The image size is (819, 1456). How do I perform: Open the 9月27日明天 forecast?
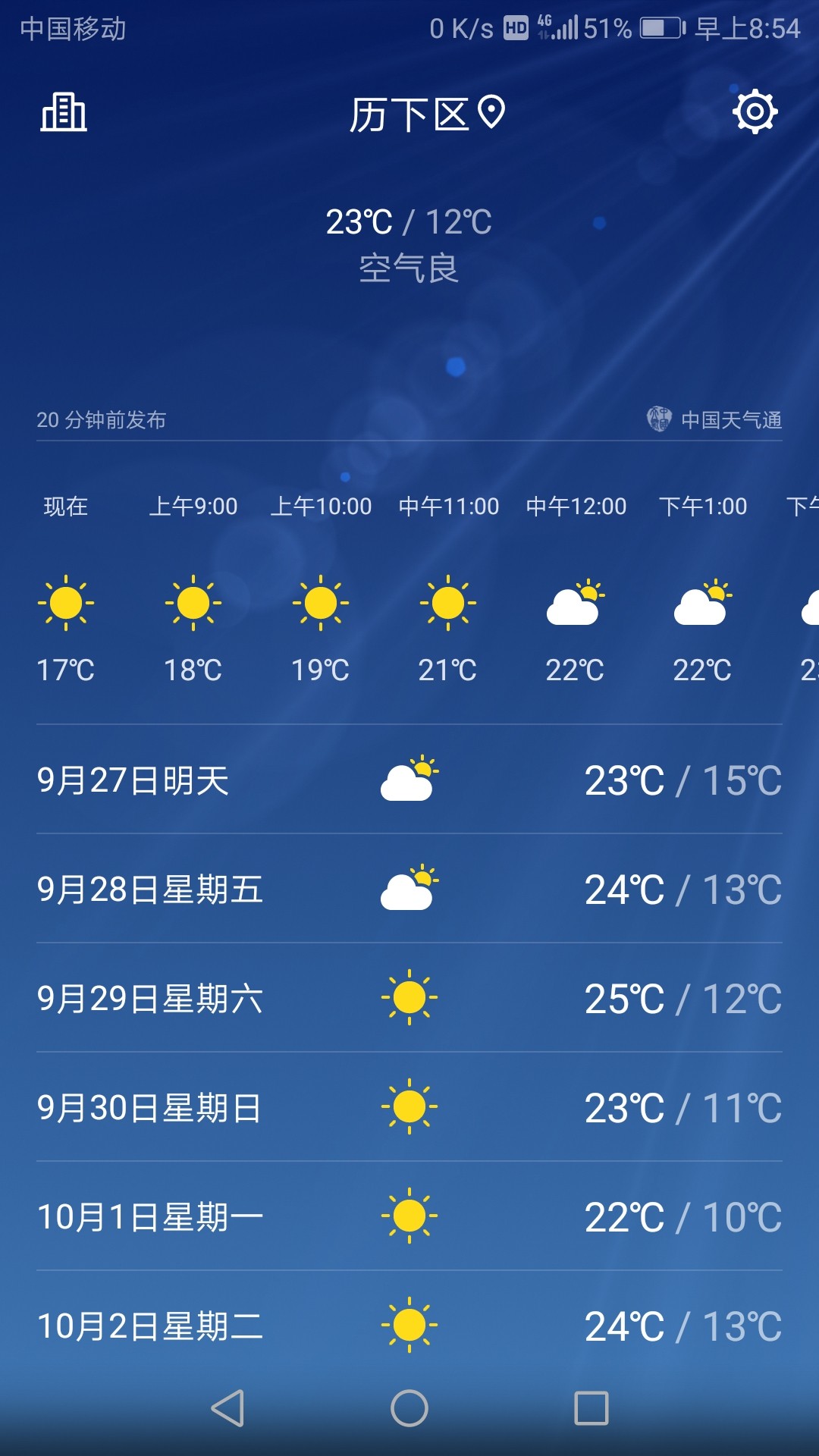pyautogui.click(x=409, y=780)
